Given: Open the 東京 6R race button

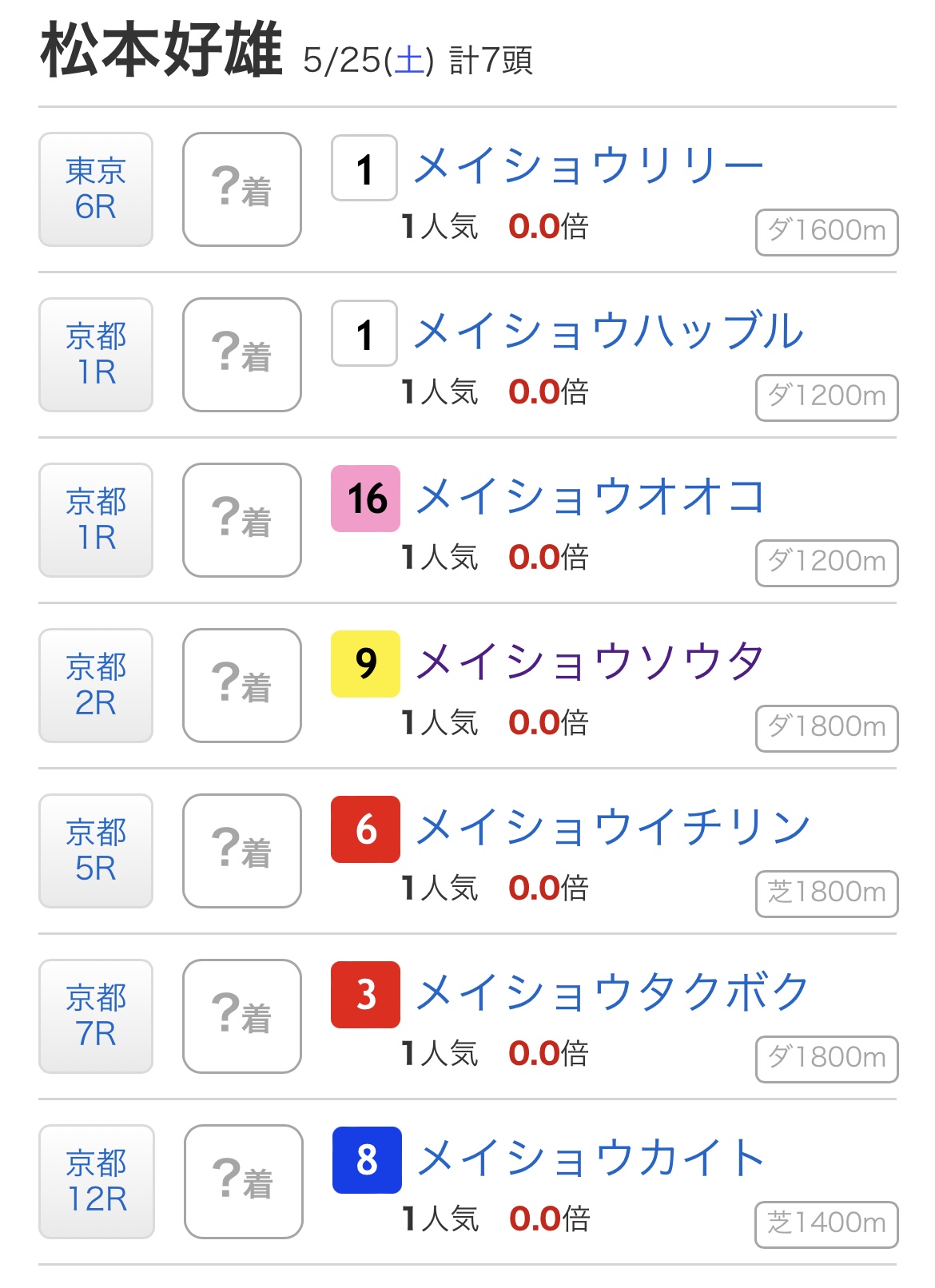Looking at the screenshot, I should click(x=96, y=189).
